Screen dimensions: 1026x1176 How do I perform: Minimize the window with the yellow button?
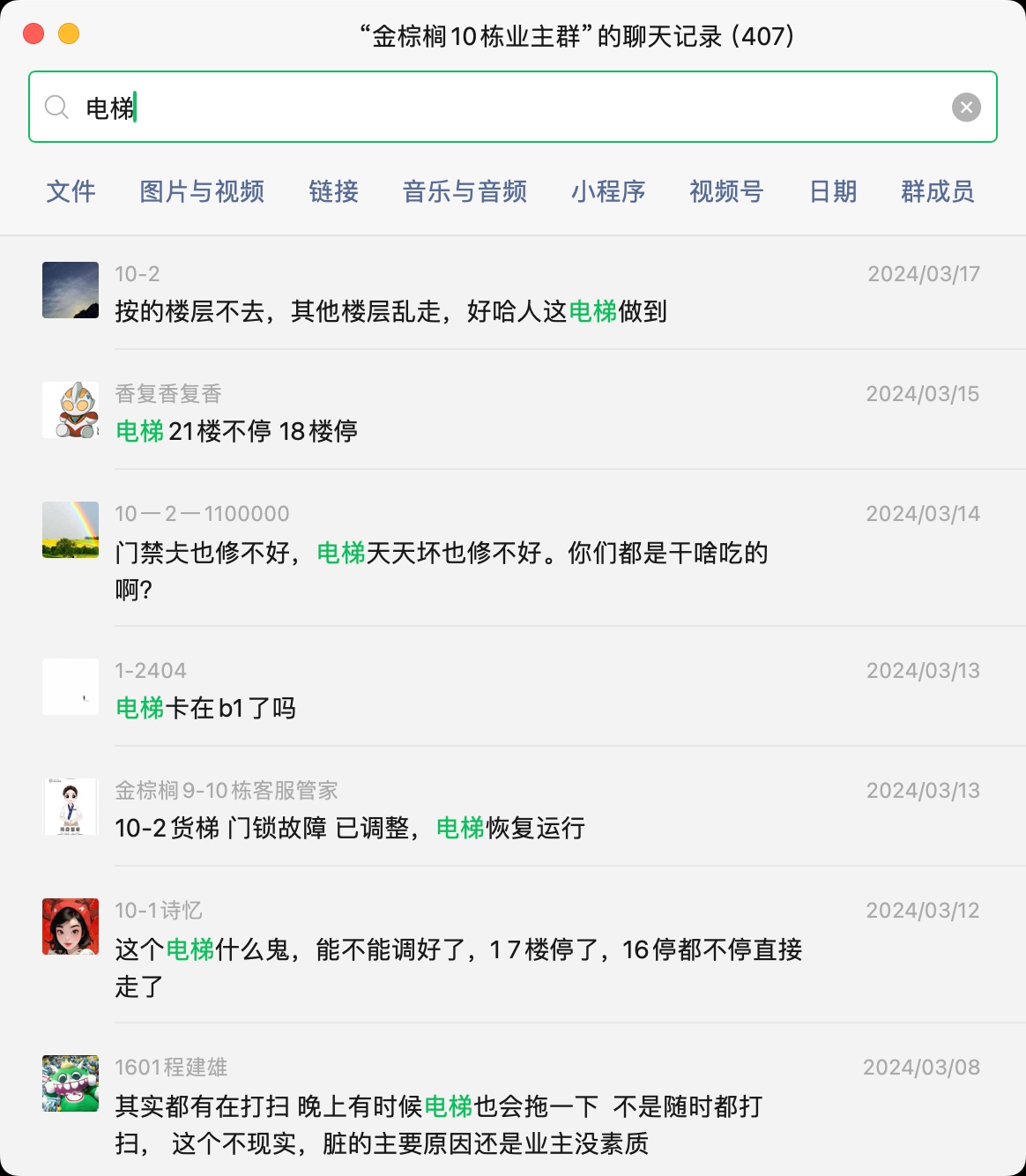pyautogui.click(x=69, y=34)
